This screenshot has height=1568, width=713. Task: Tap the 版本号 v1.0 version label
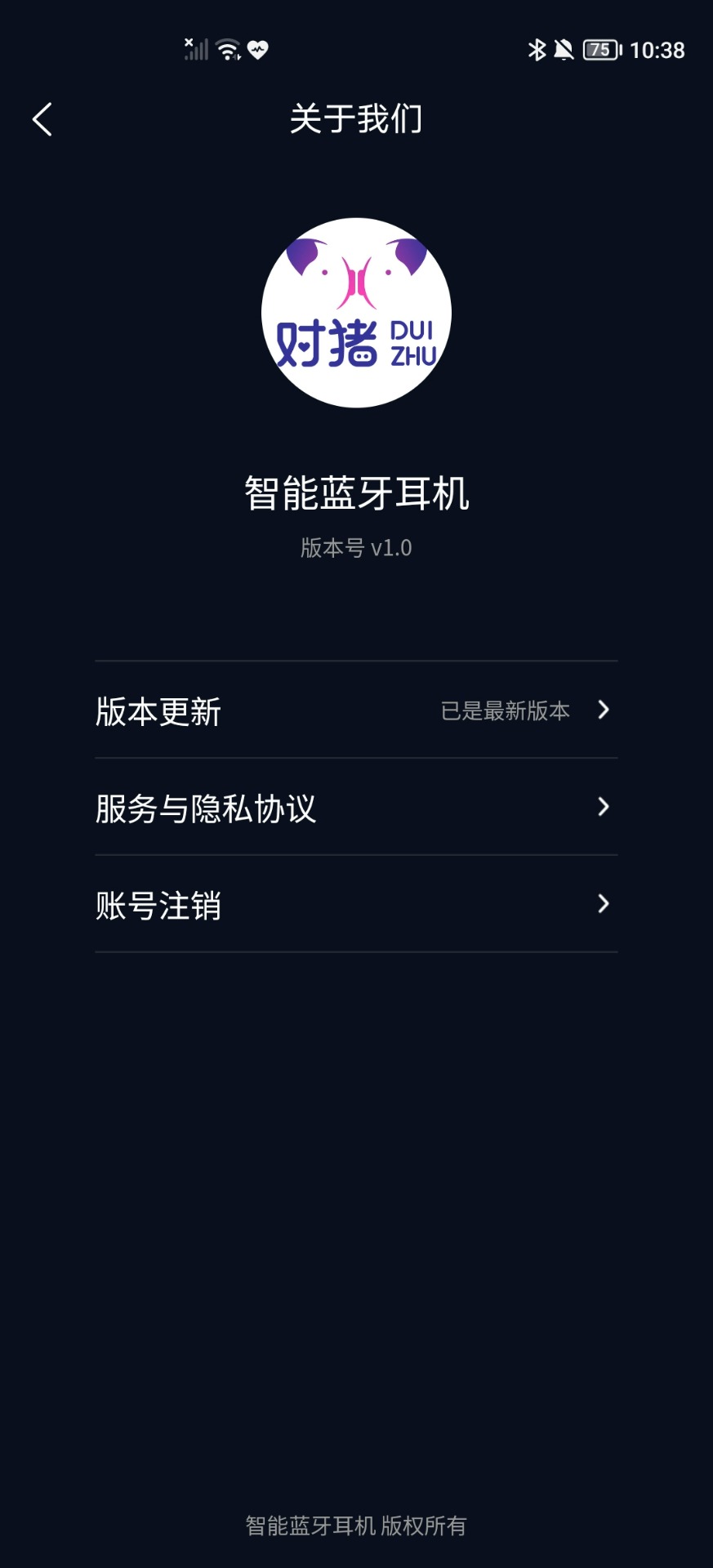[356, 548]
